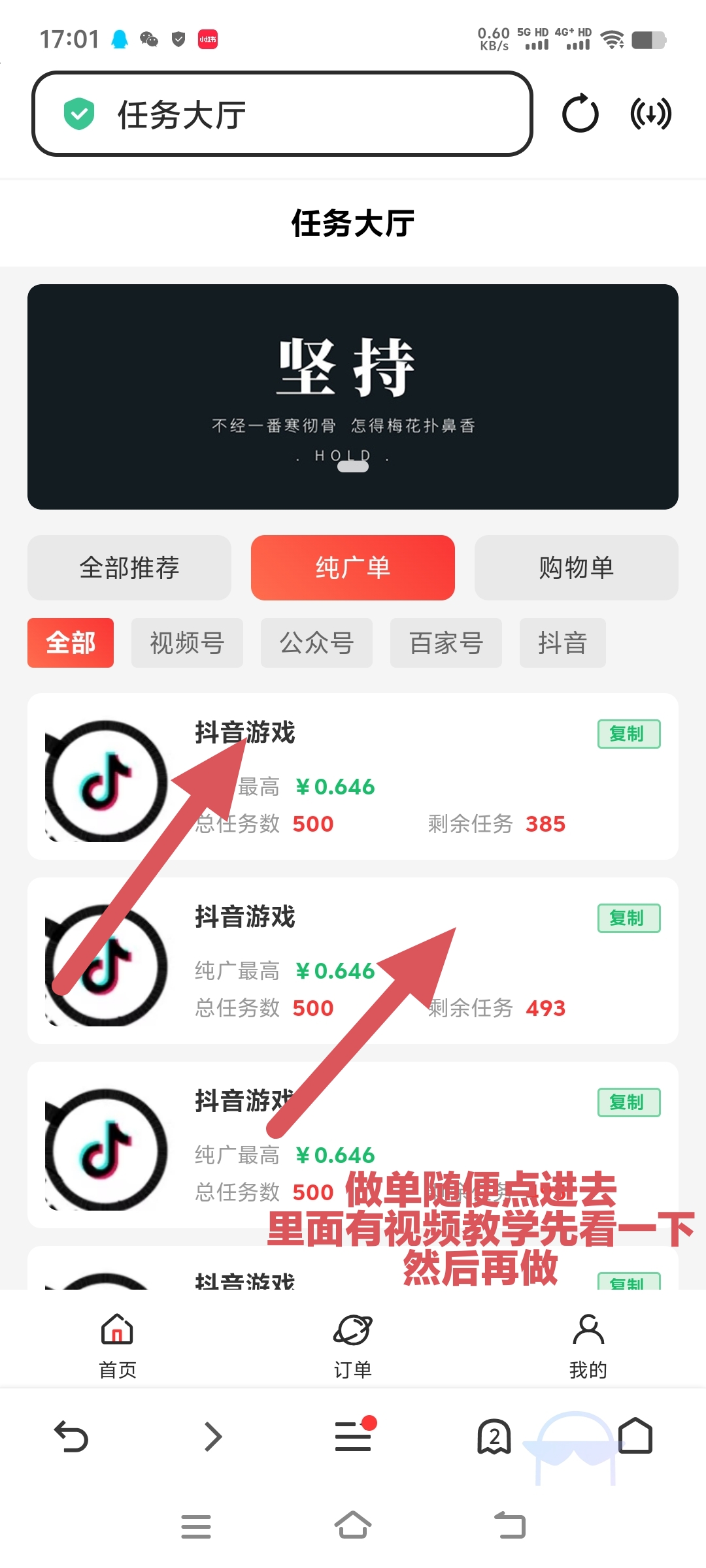Filter tasks by 公众号
Image resolution: width=706 pixels, height=1568 pixels.
(316, 643)
